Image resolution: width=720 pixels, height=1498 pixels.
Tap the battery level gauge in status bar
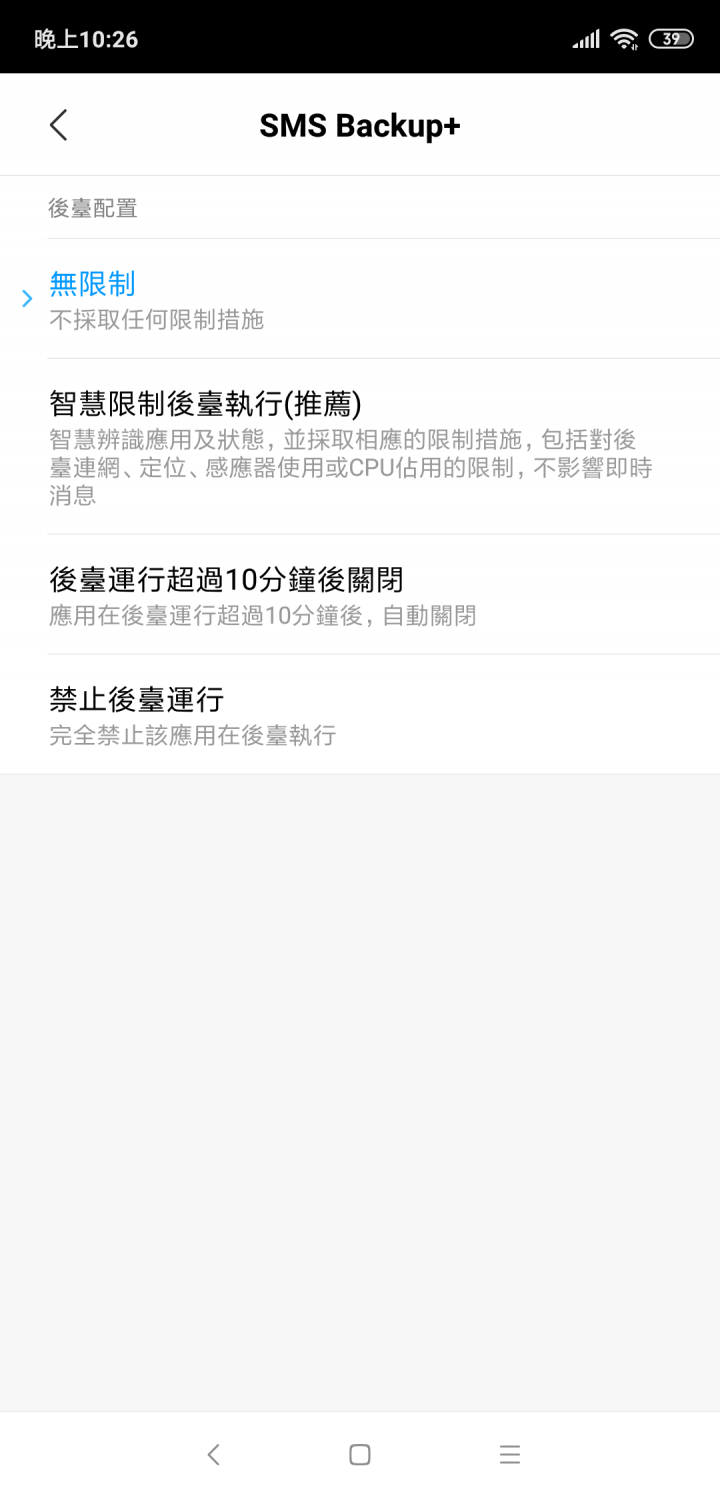[672, 37]
